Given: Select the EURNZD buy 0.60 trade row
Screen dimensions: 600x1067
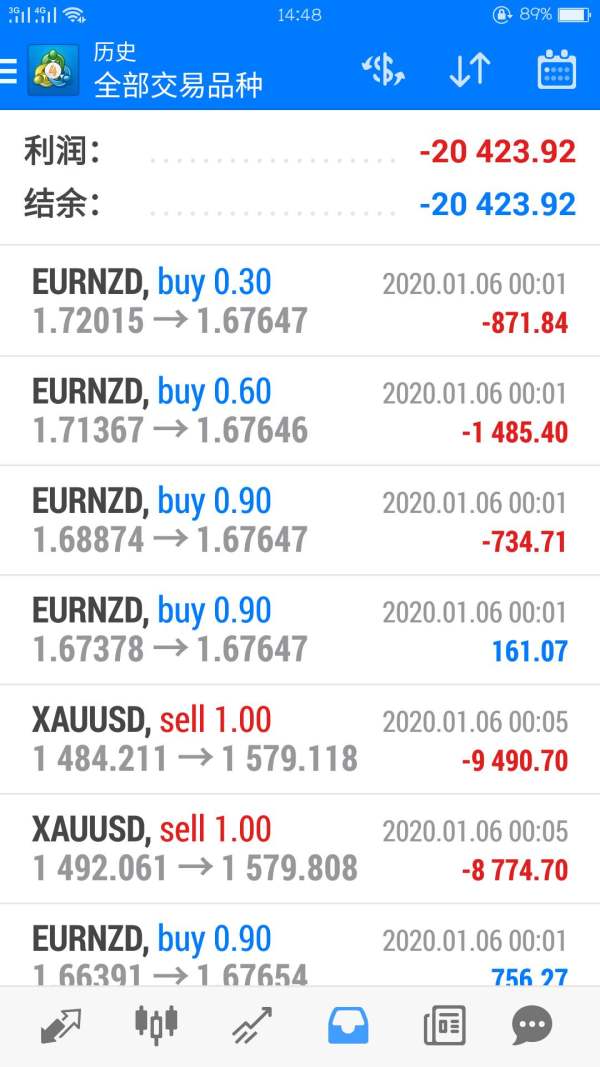Looking at the screenshot, I should pos(300,411).
